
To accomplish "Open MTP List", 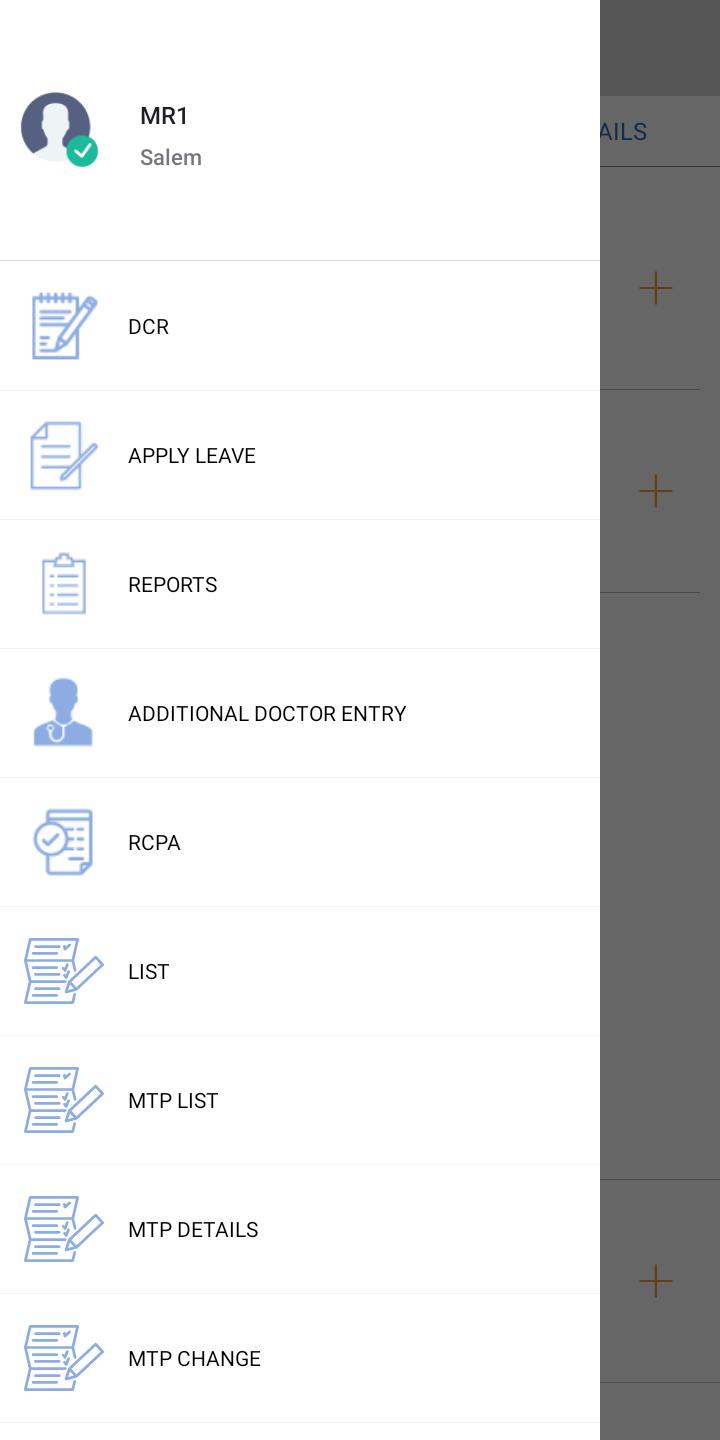I will click(173, 1101).
